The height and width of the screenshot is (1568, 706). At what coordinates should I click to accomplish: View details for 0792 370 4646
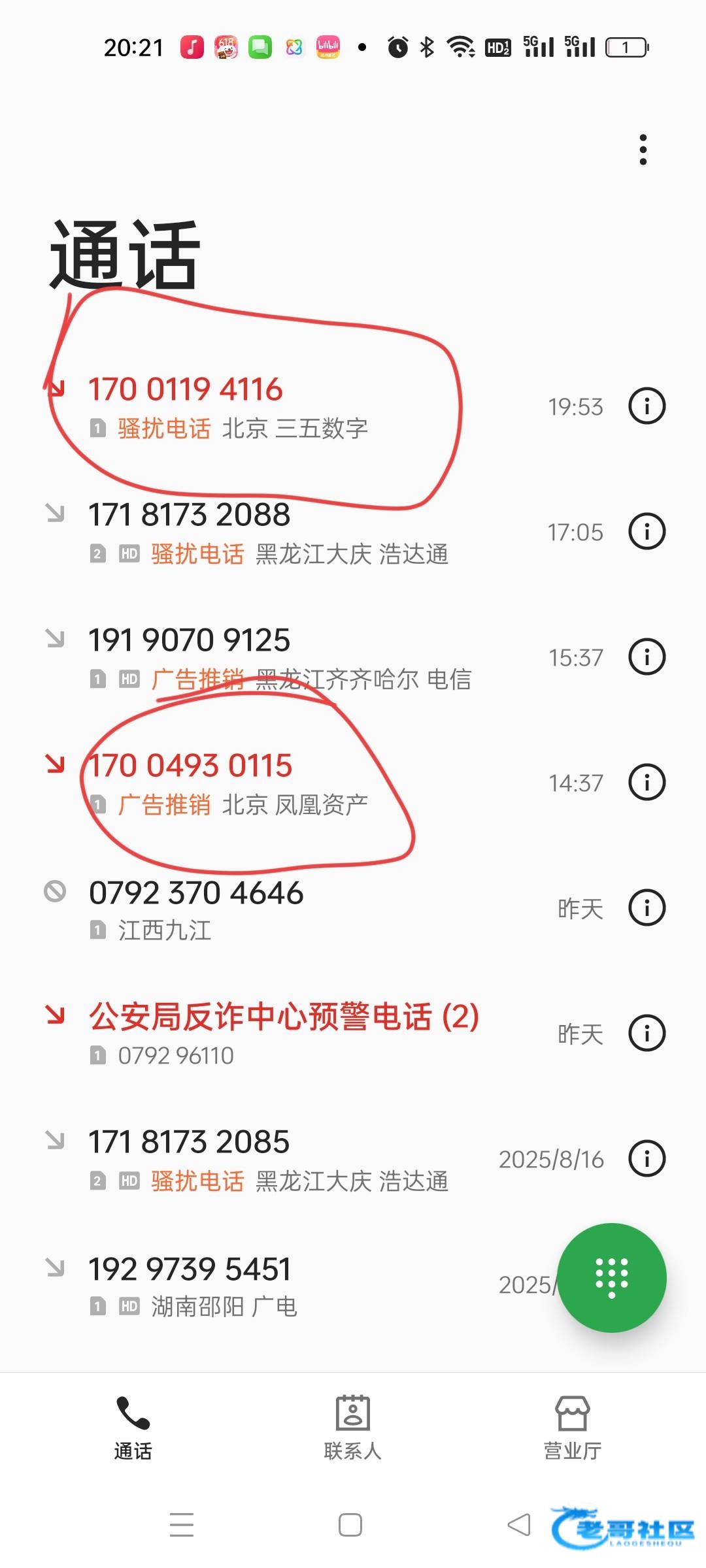(x=647, y=907)
